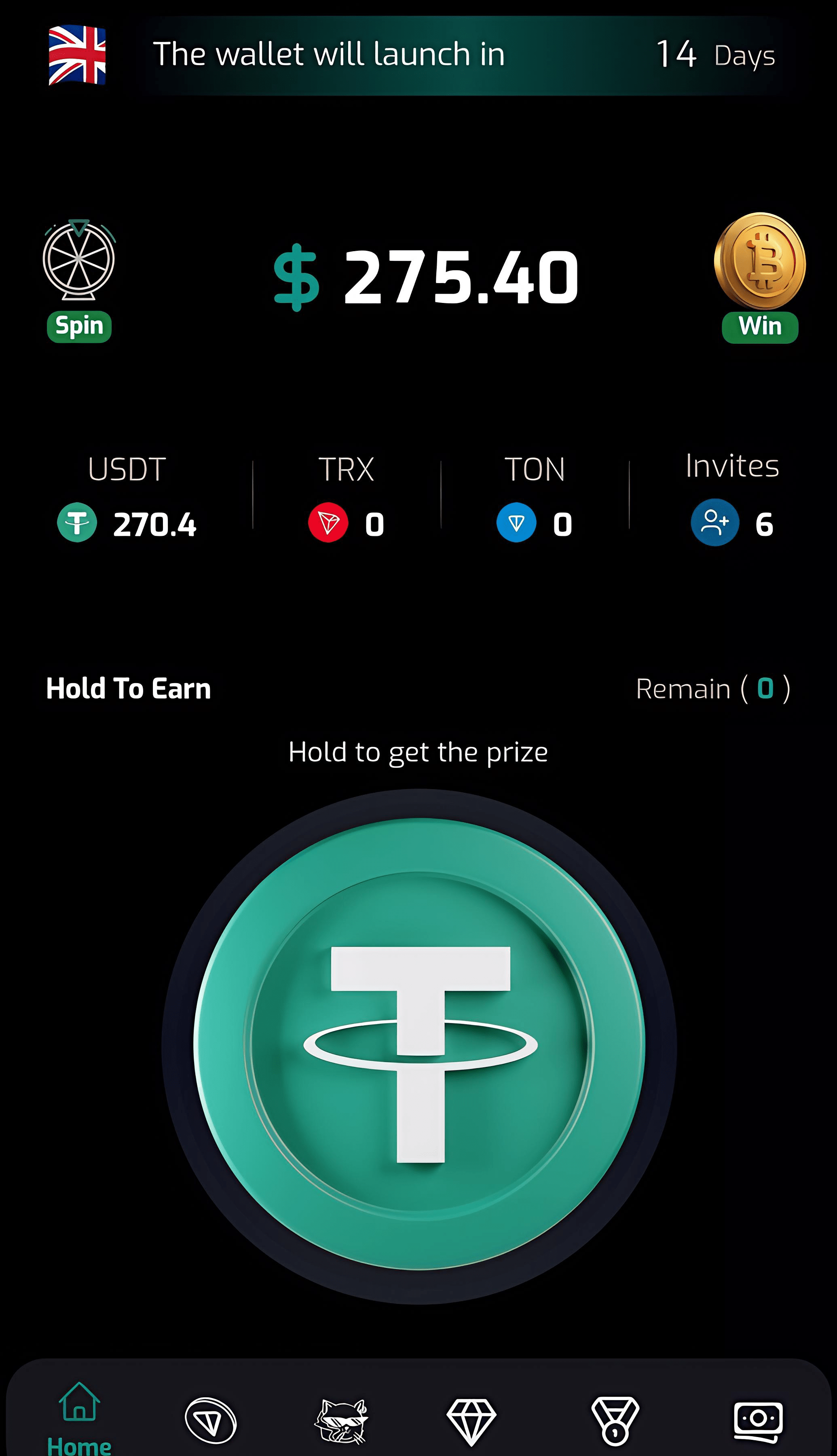Tap the big Tether coin to earn
This screenshot has height=1456, width=837.
(419, 1045)
